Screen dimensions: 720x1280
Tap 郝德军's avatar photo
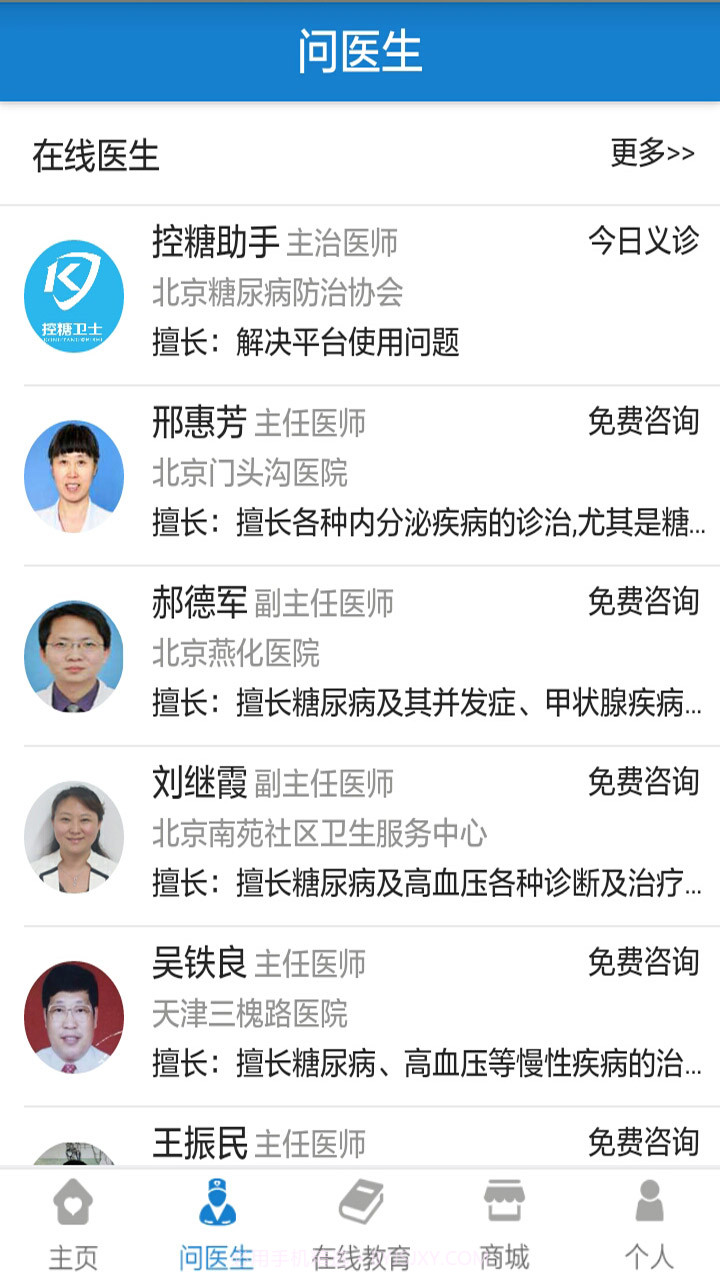(73, 657)
